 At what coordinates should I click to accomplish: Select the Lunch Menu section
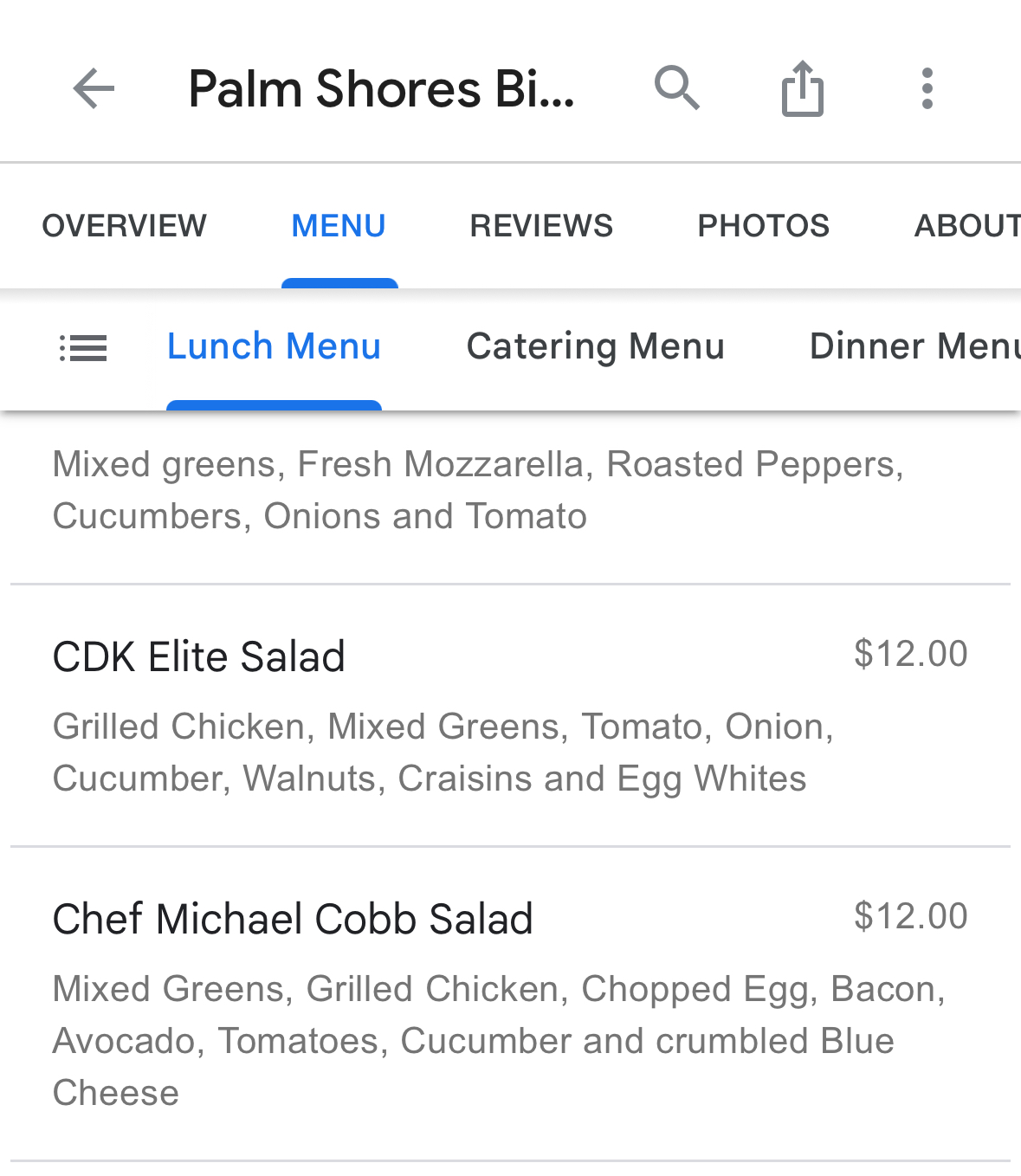pyautogui.click(x=274, y=346)
